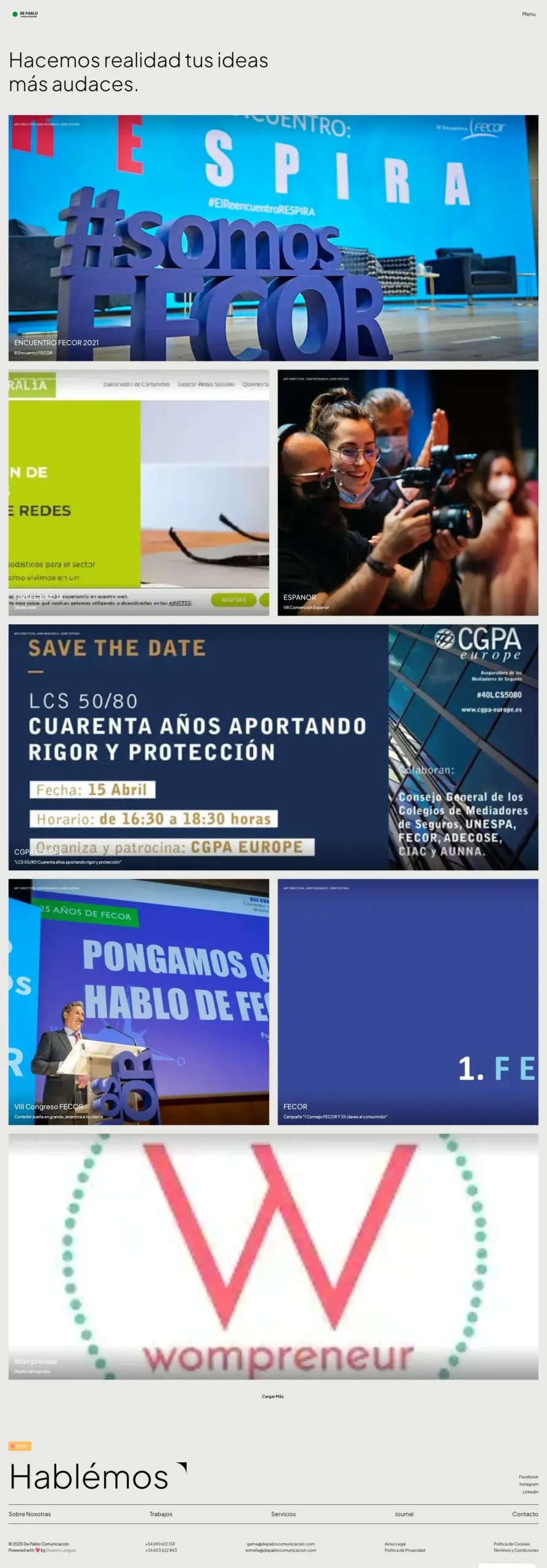Tap the Hablémos contact link
Viewport: 547px width, 1568px height.
(x=89, y=1477)
